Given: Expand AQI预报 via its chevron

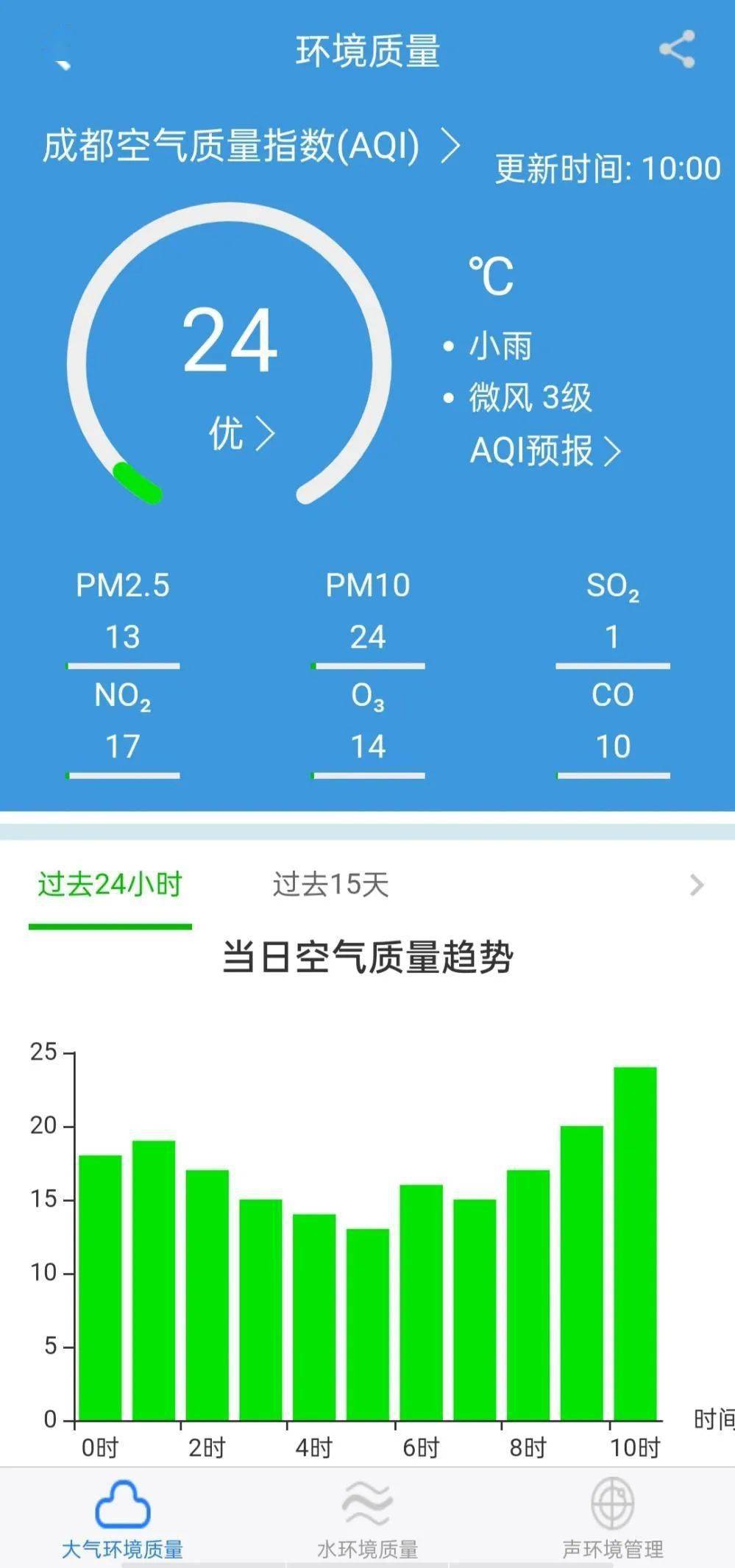Looking at the screenshot, I should pos(613,451).
